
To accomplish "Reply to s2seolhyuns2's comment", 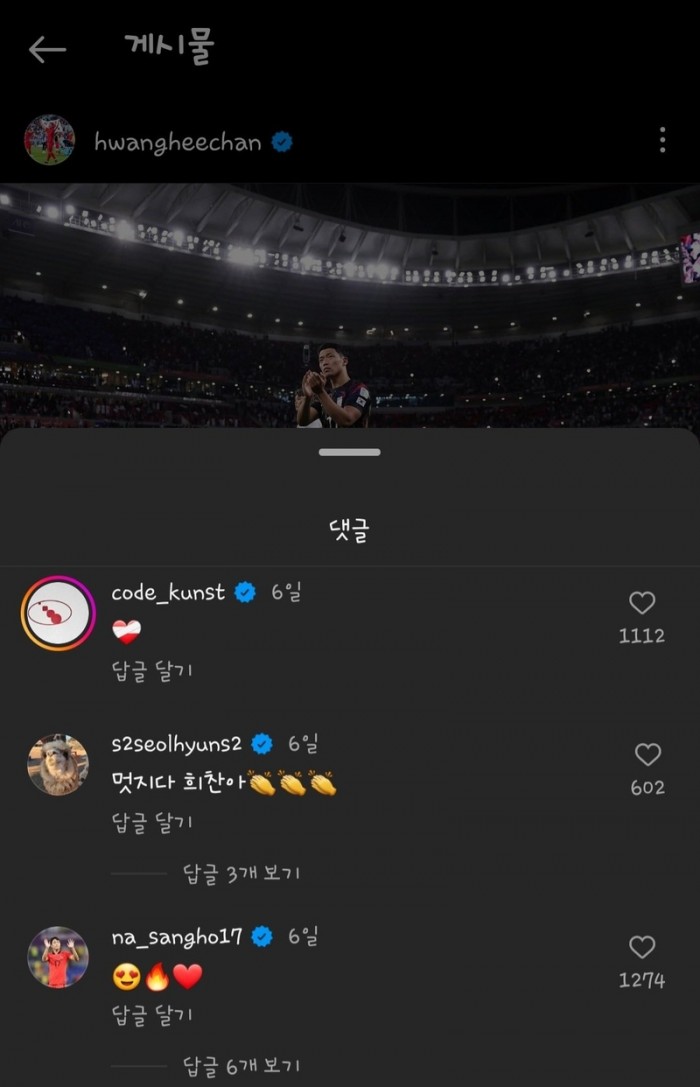I will point(151,822).
